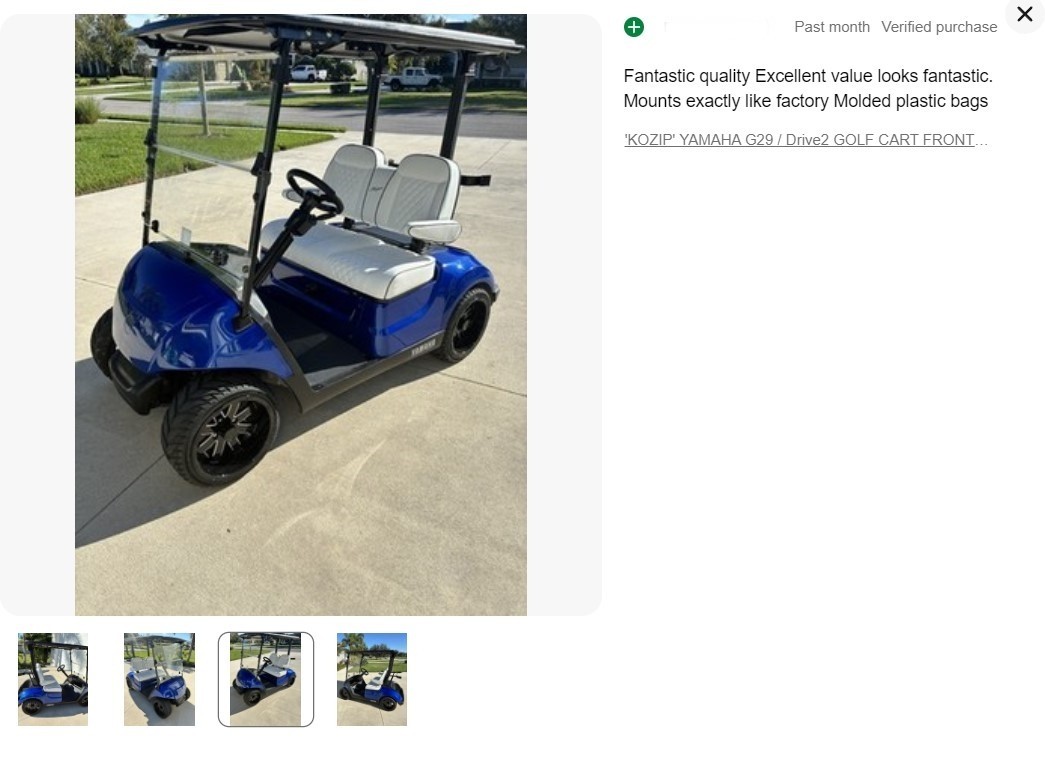
Task: Tap the main golf cart review photo
Action: (300, 315)
